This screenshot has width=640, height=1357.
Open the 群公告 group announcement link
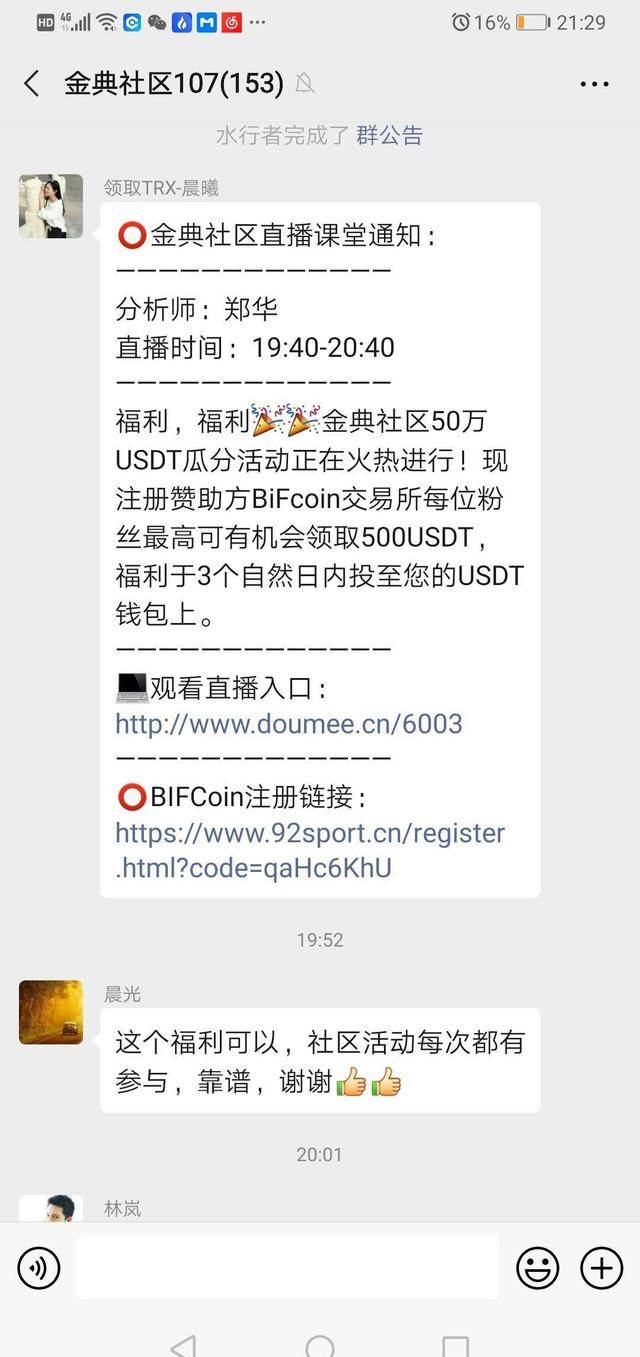tap(389, 135)
